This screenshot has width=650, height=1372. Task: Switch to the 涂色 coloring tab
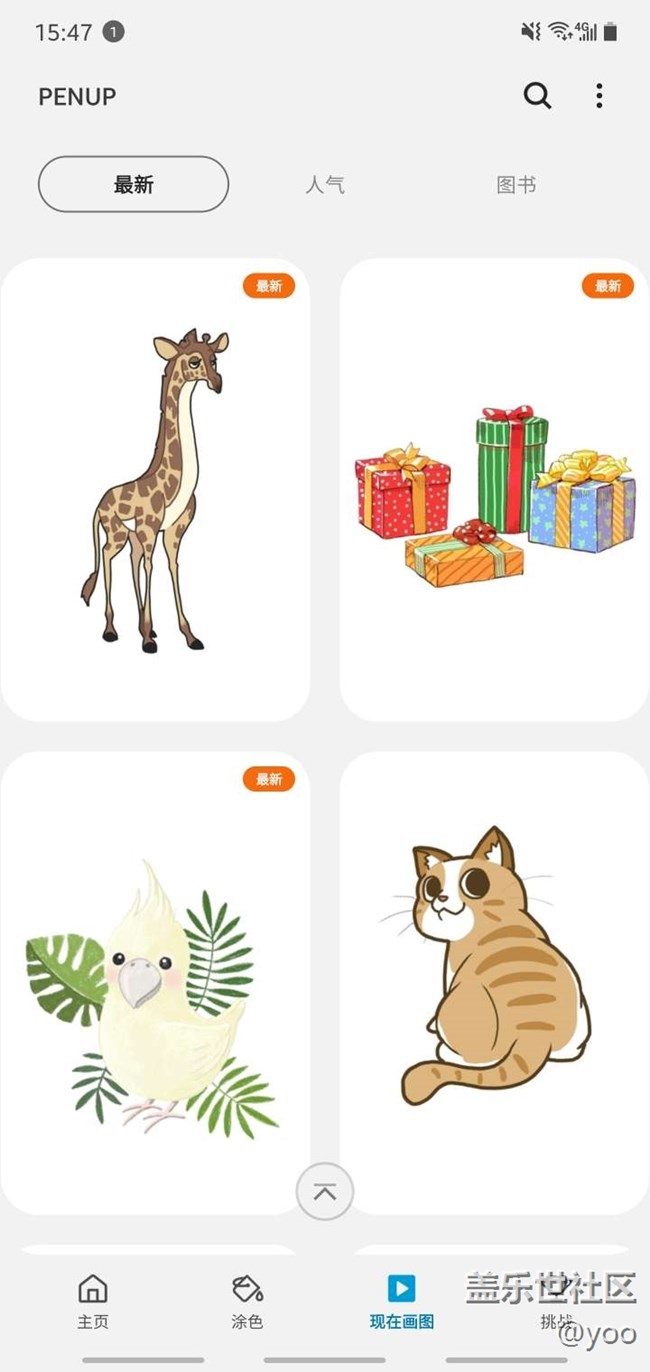[247, 1301]
